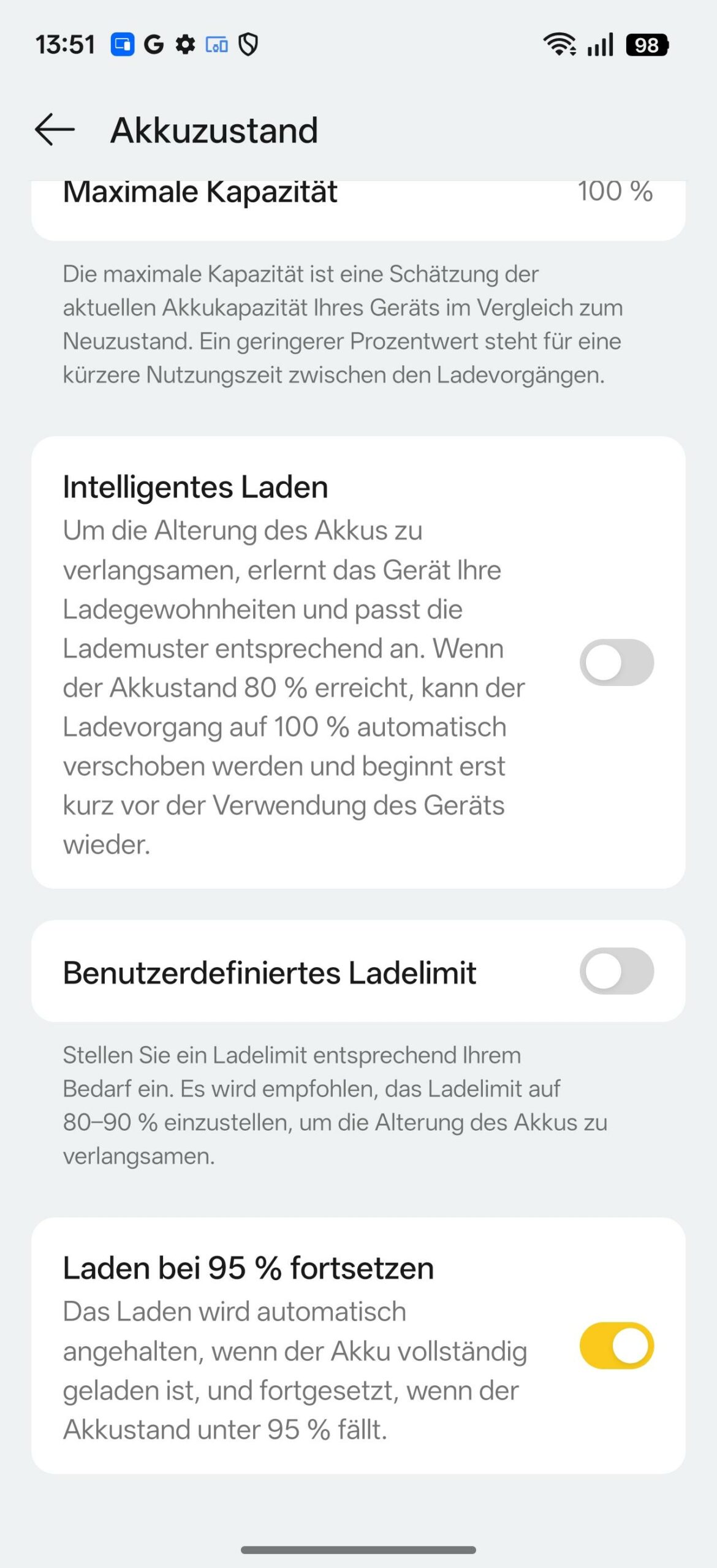Turn on Benutzerdefiniertes Ladelimit

pos(616,971)
